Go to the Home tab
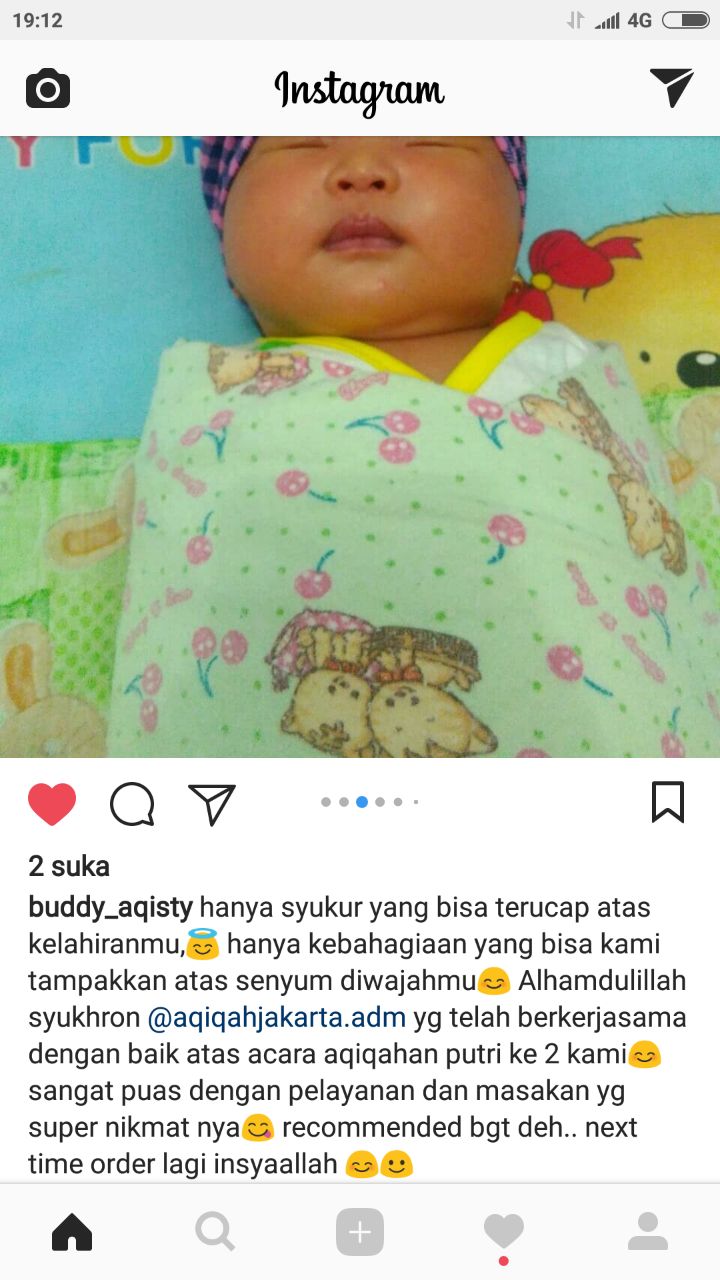Image resolution: width=720 pixels, height=1280 pixels. pyautogui.click(x=72, y=1232)
